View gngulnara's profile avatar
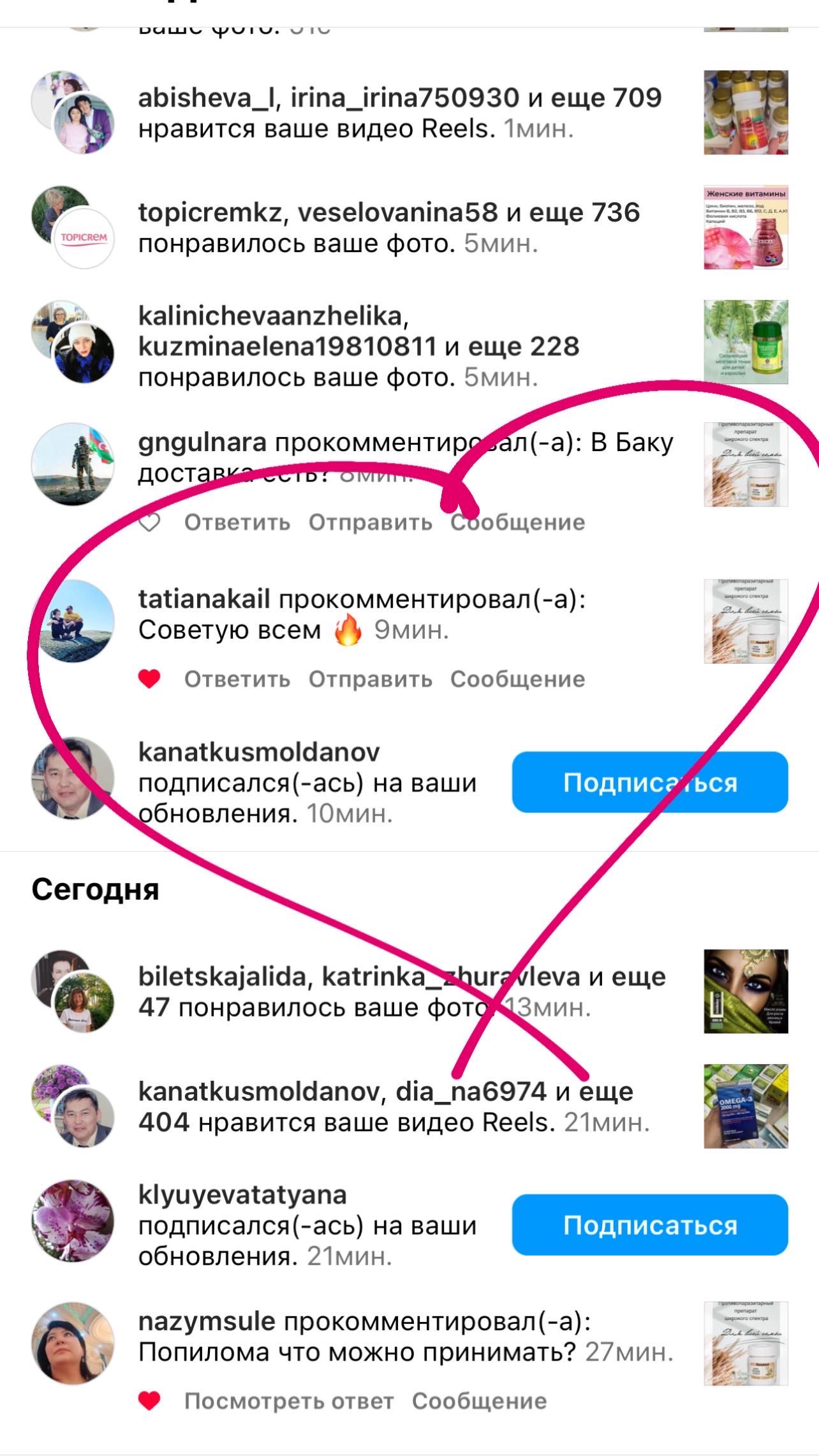 73,464
